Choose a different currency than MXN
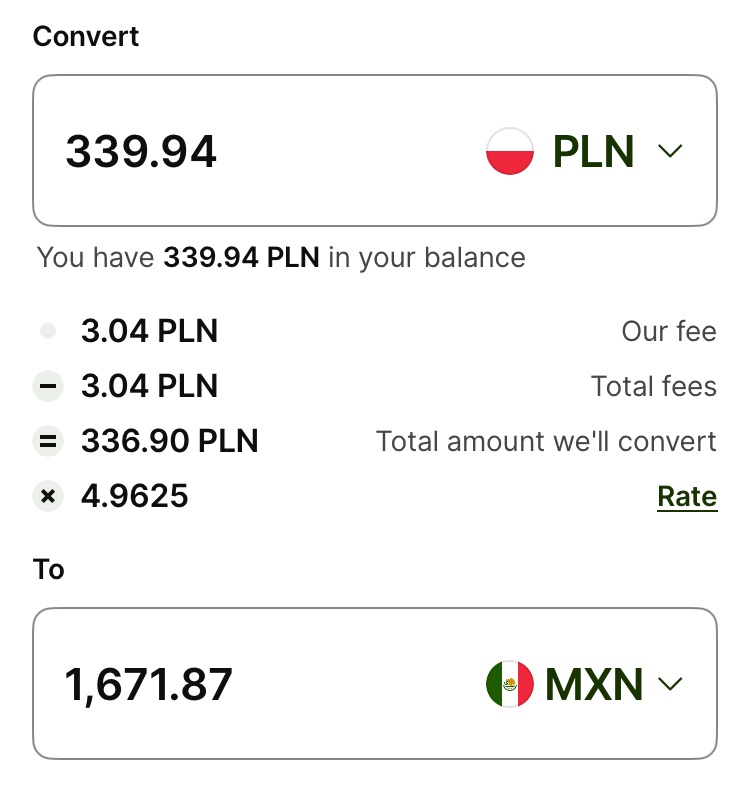The width and height of the screenshot is (750, 802). coord(584,684)
